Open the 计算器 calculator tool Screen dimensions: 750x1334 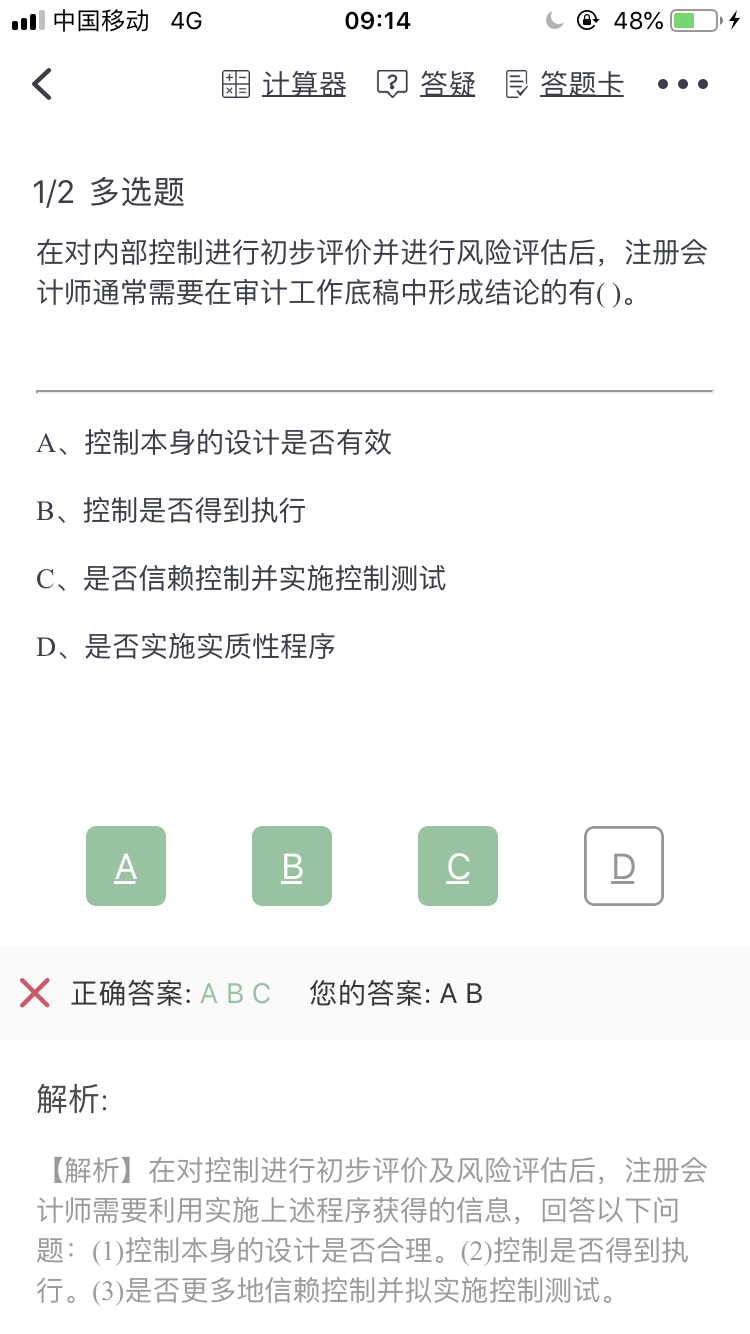point(285,85)
